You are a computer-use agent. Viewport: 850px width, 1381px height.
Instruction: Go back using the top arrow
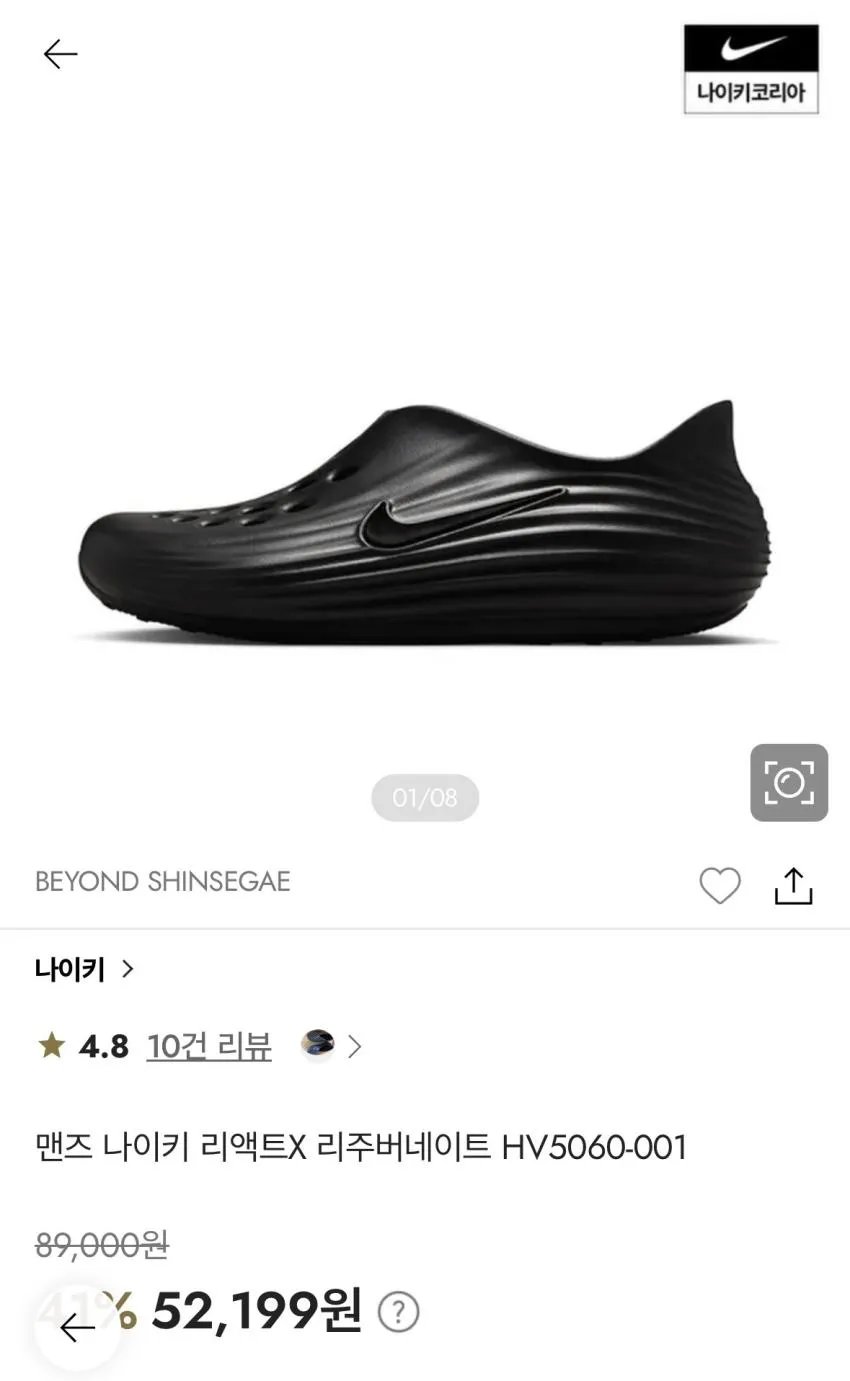[x=61, y=54]
